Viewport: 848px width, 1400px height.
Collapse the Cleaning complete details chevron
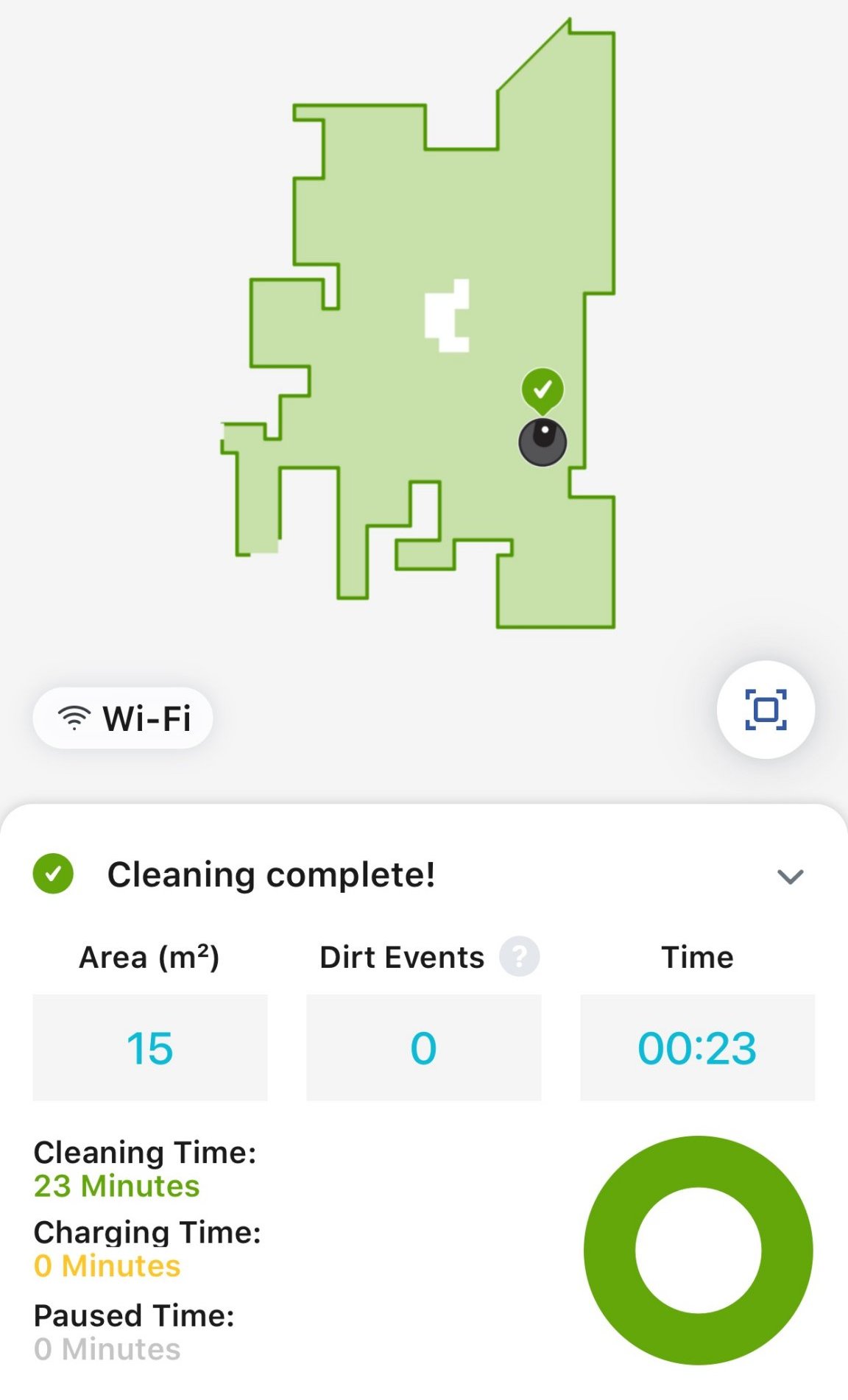[x=790, y=876]
